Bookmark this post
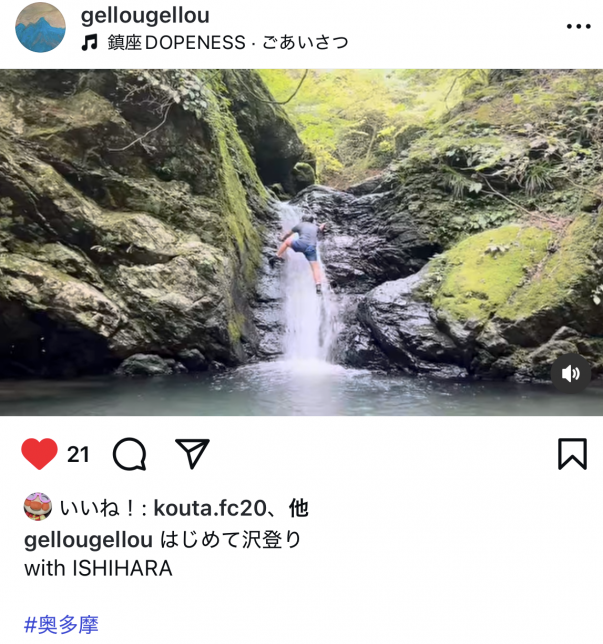 coord(572,454)
